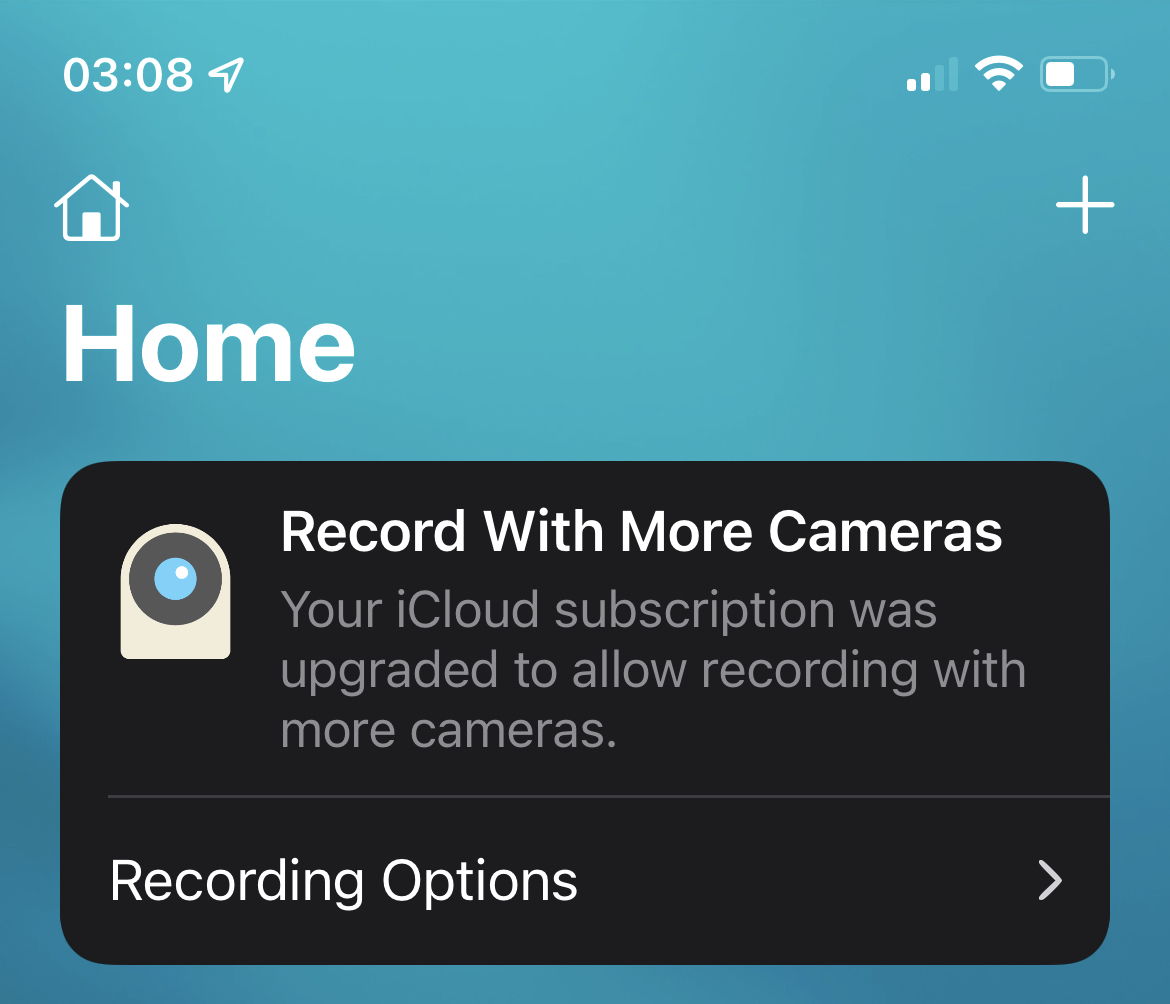Tap the plus icon to add accessory

[1085, 205]
